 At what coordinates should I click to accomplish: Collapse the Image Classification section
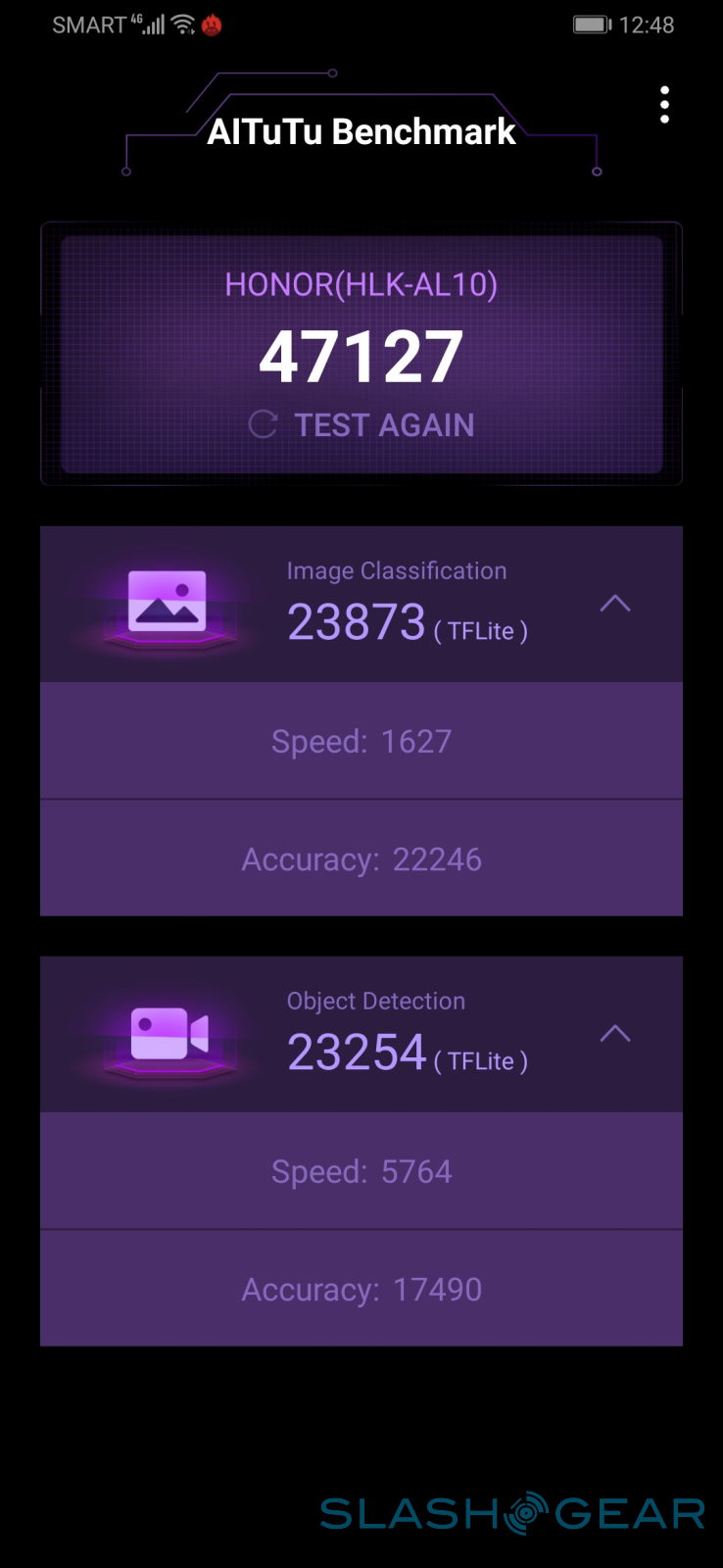pos(614,604)
